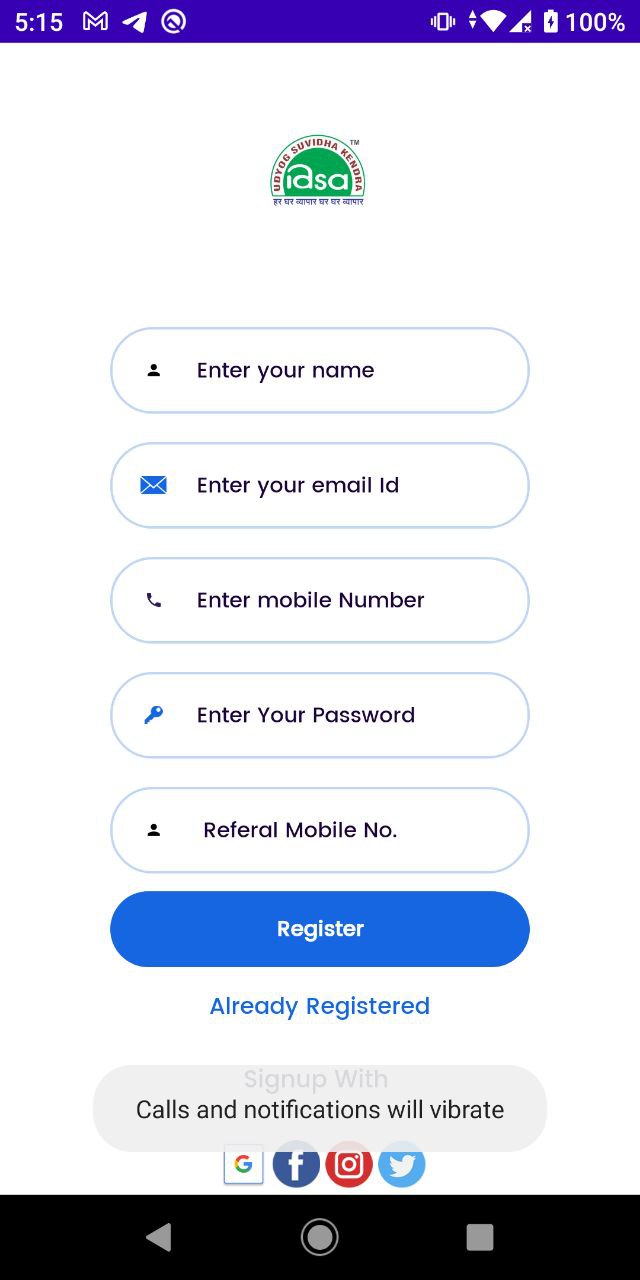The height and width of the screenshot is (1280, 640).
Task: Go back using the system back button
Action: pos(159,1237)
